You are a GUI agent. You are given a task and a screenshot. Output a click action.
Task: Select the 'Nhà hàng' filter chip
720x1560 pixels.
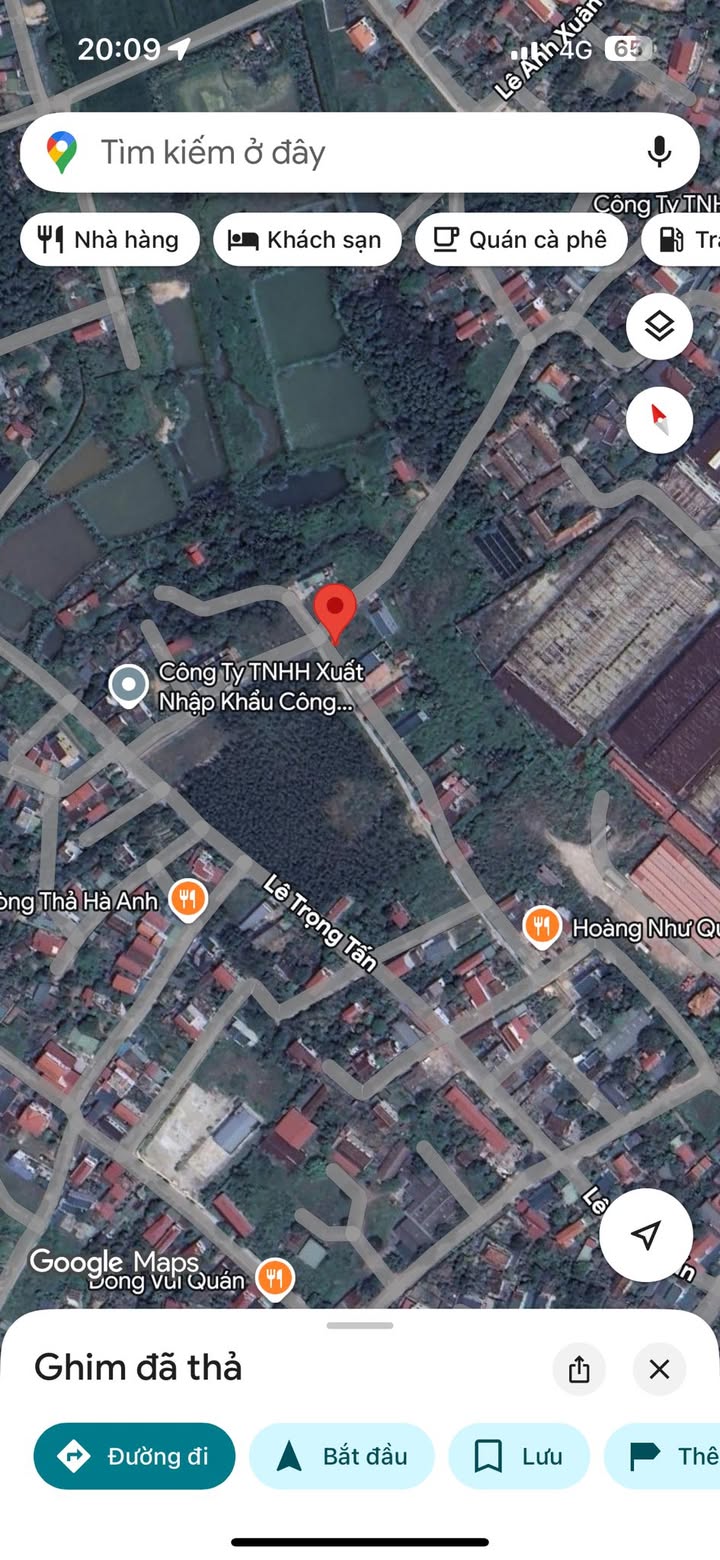tap(109, 240)
